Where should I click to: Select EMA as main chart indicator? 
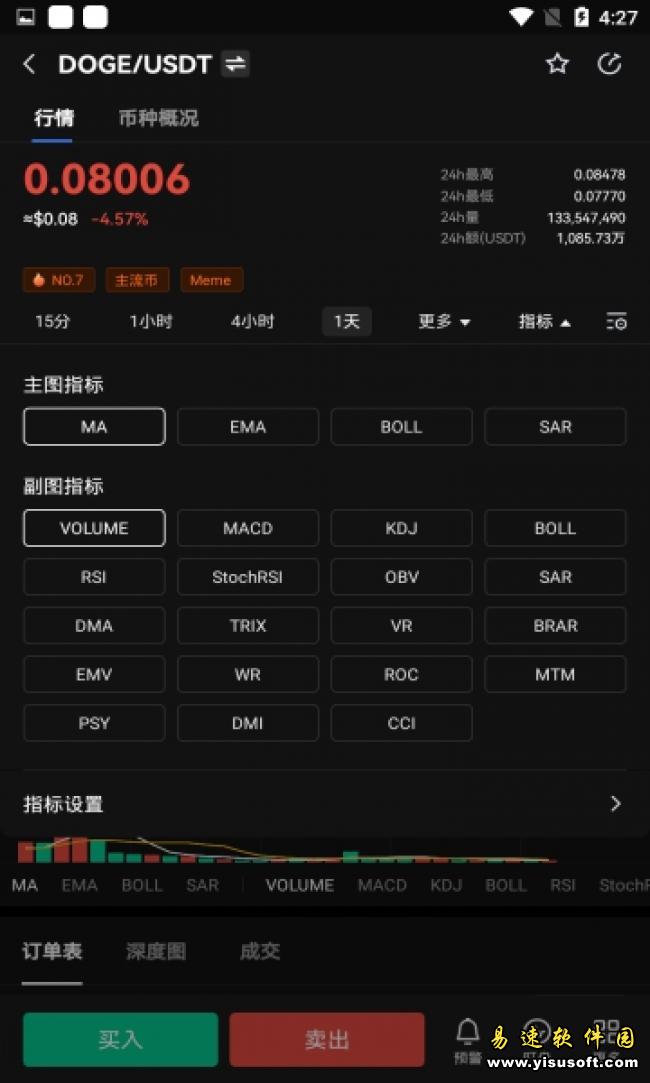click(x=248, y=427)
